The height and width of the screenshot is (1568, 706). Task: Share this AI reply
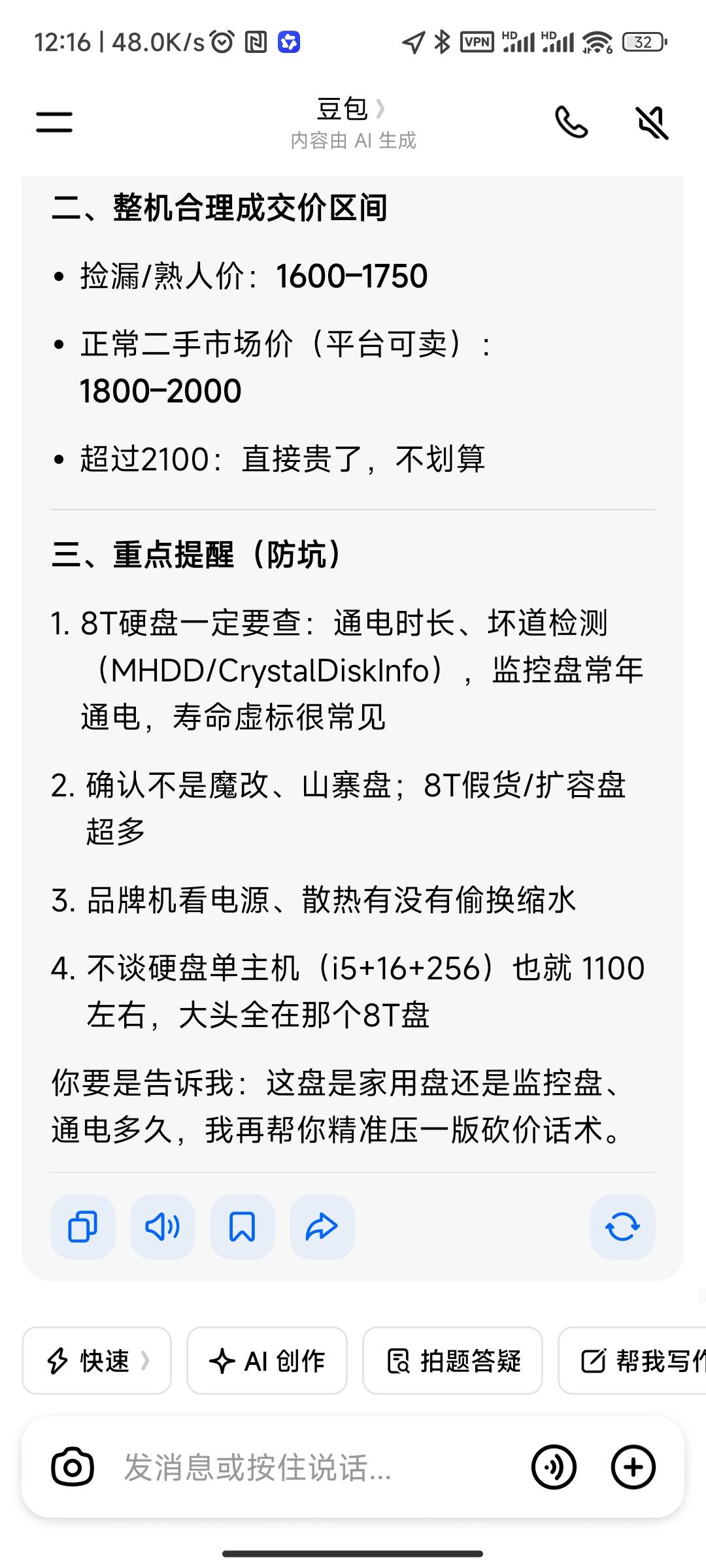tap(322, 1226)
